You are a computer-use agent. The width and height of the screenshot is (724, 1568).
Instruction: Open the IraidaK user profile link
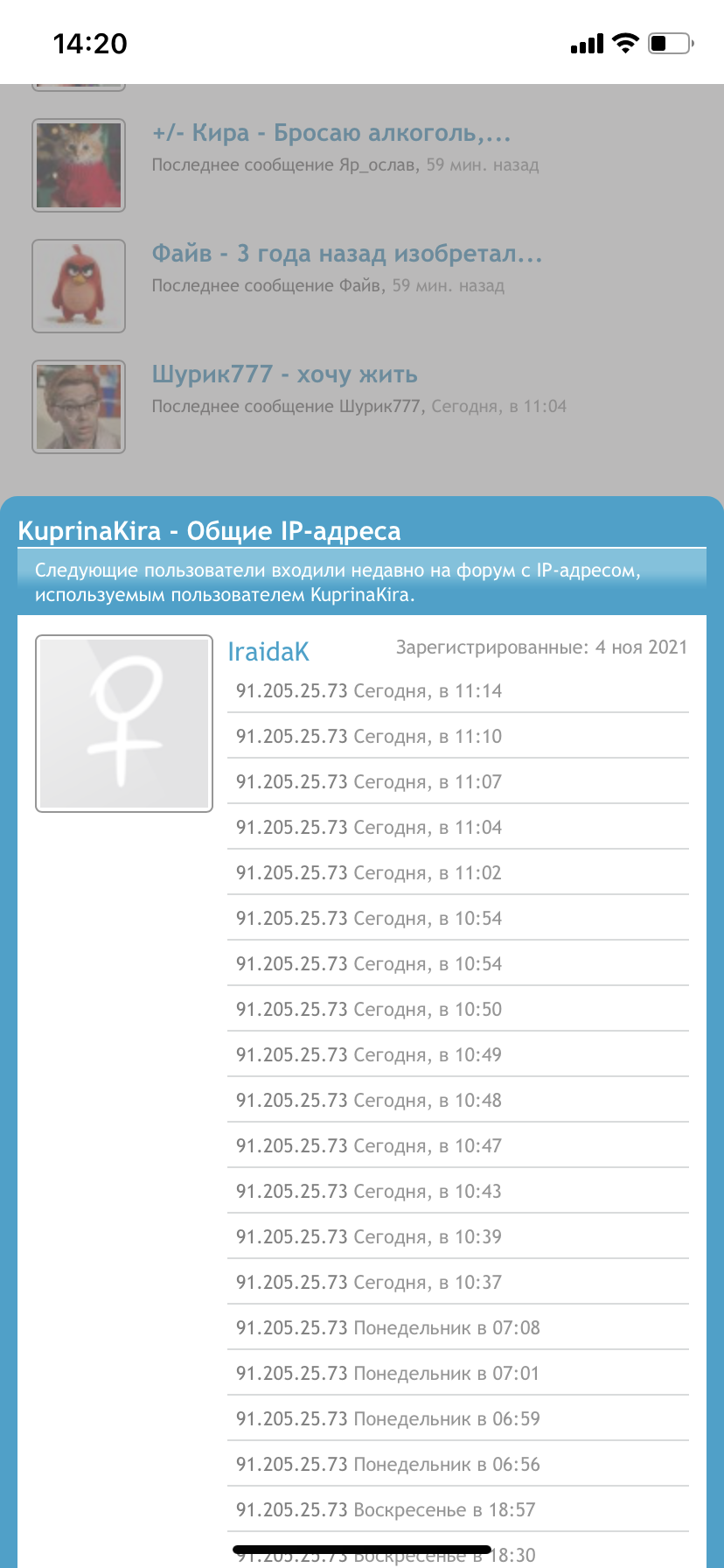click(x=268, y=652)
